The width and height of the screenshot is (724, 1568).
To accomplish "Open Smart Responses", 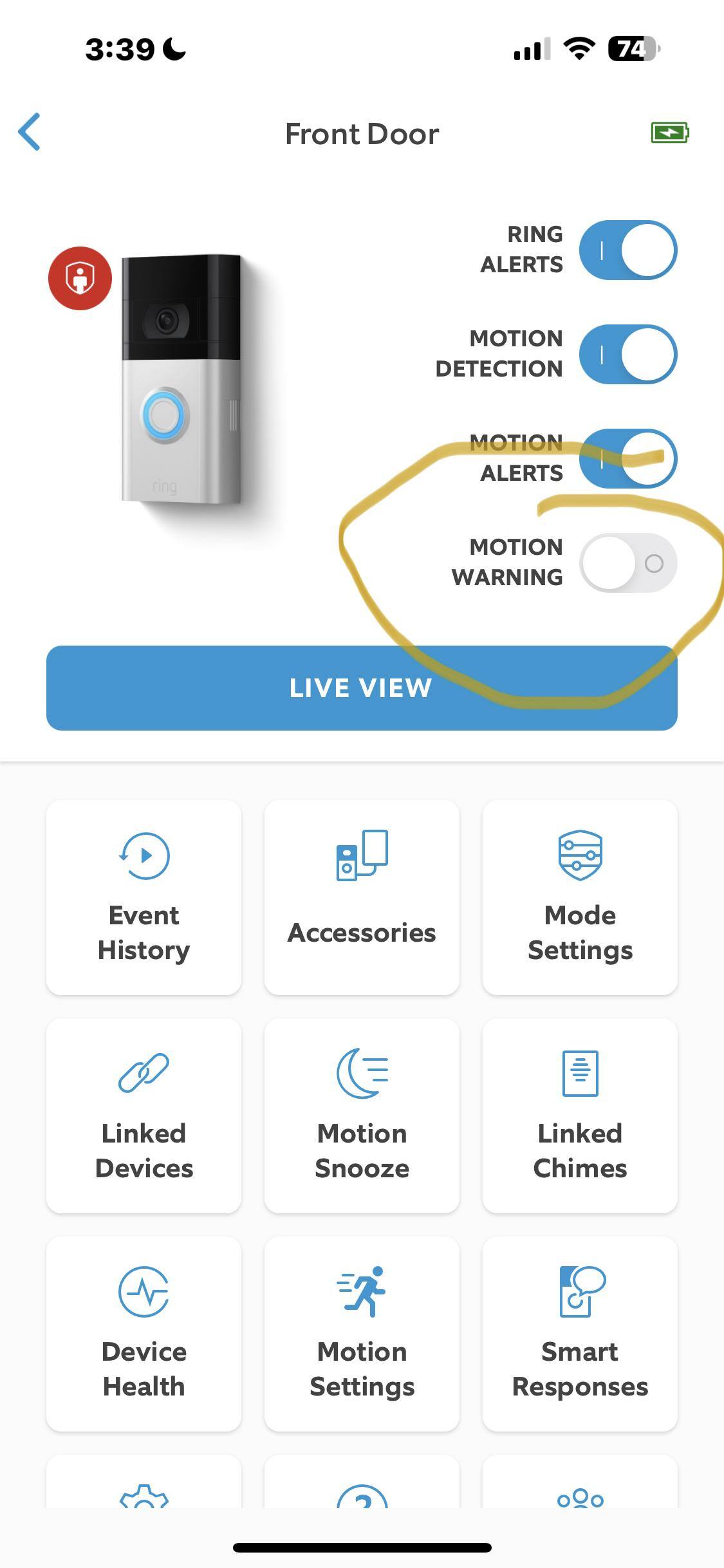I will 580,1334.
